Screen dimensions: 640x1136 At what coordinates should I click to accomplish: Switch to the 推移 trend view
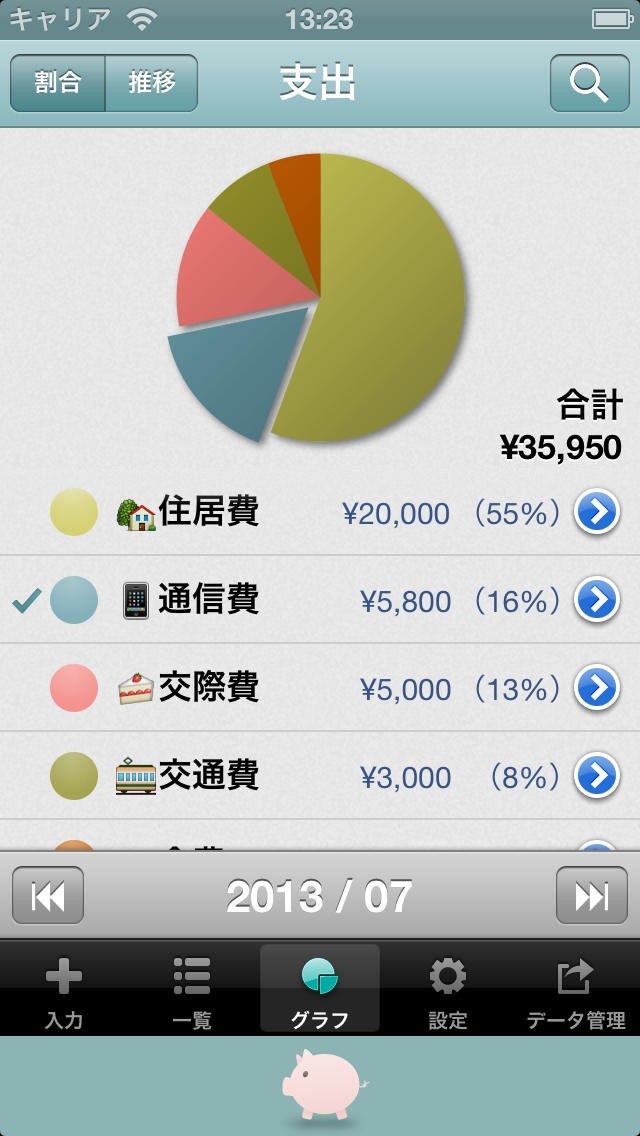click(151, 83)
